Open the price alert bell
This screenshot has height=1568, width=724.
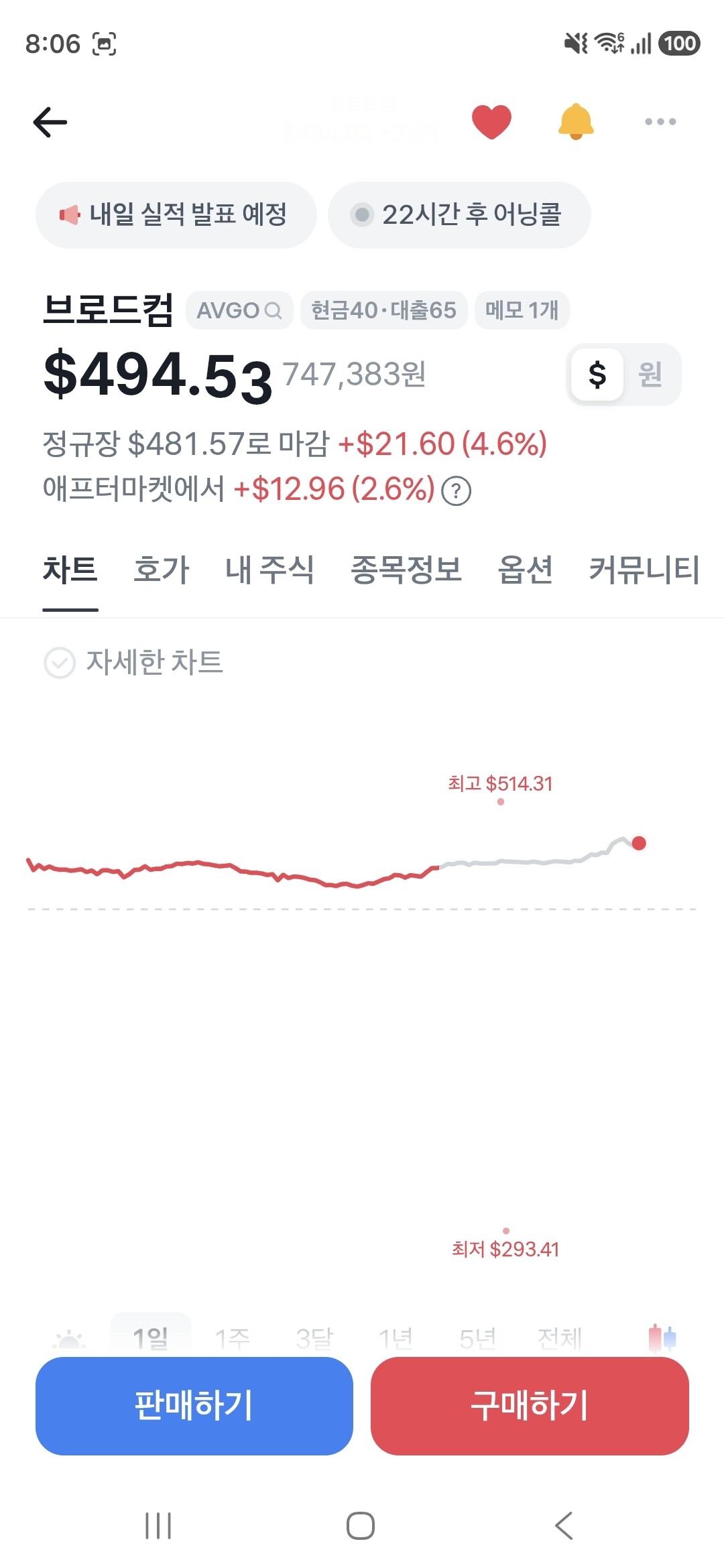pyautogui.click(x=576, y=122)
